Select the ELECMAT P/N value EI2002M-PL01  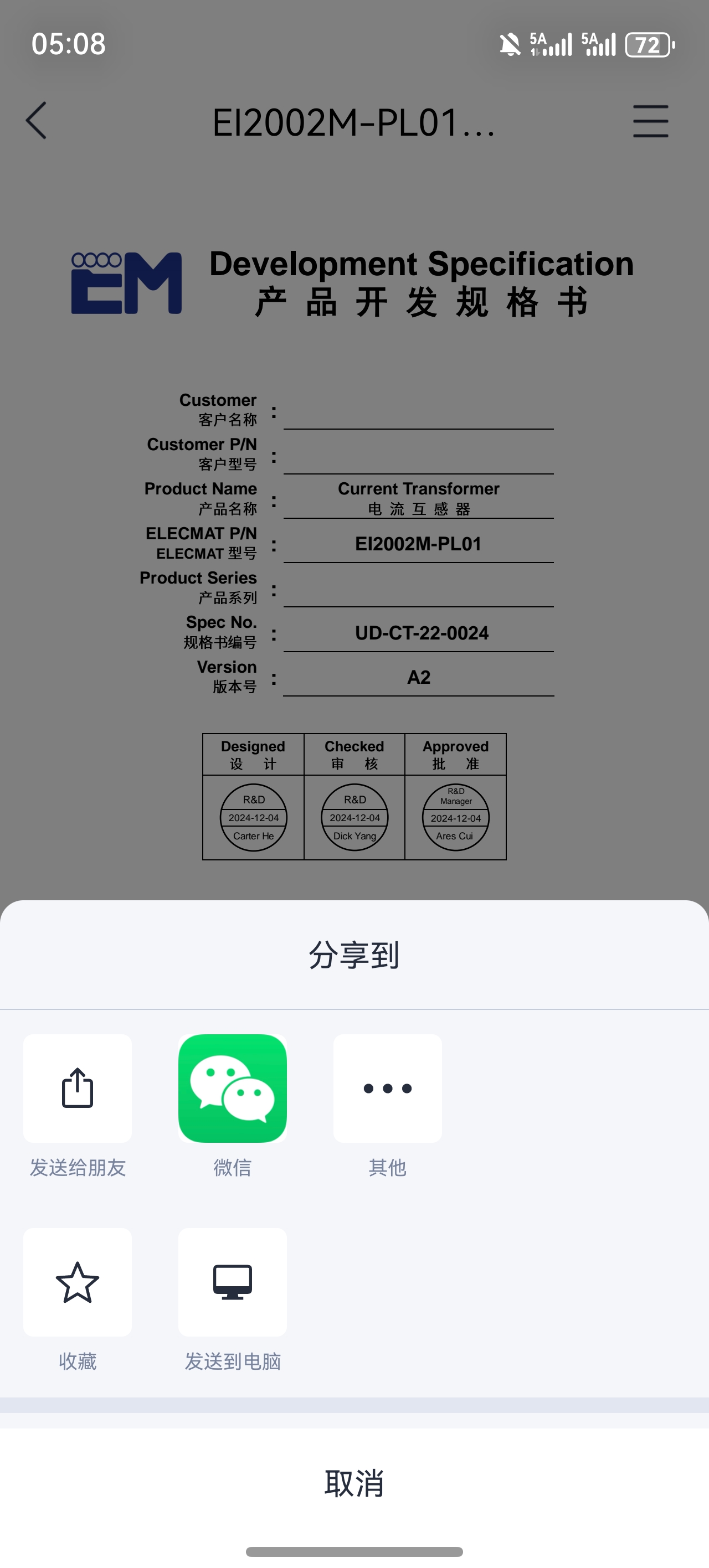pos(419,544)
